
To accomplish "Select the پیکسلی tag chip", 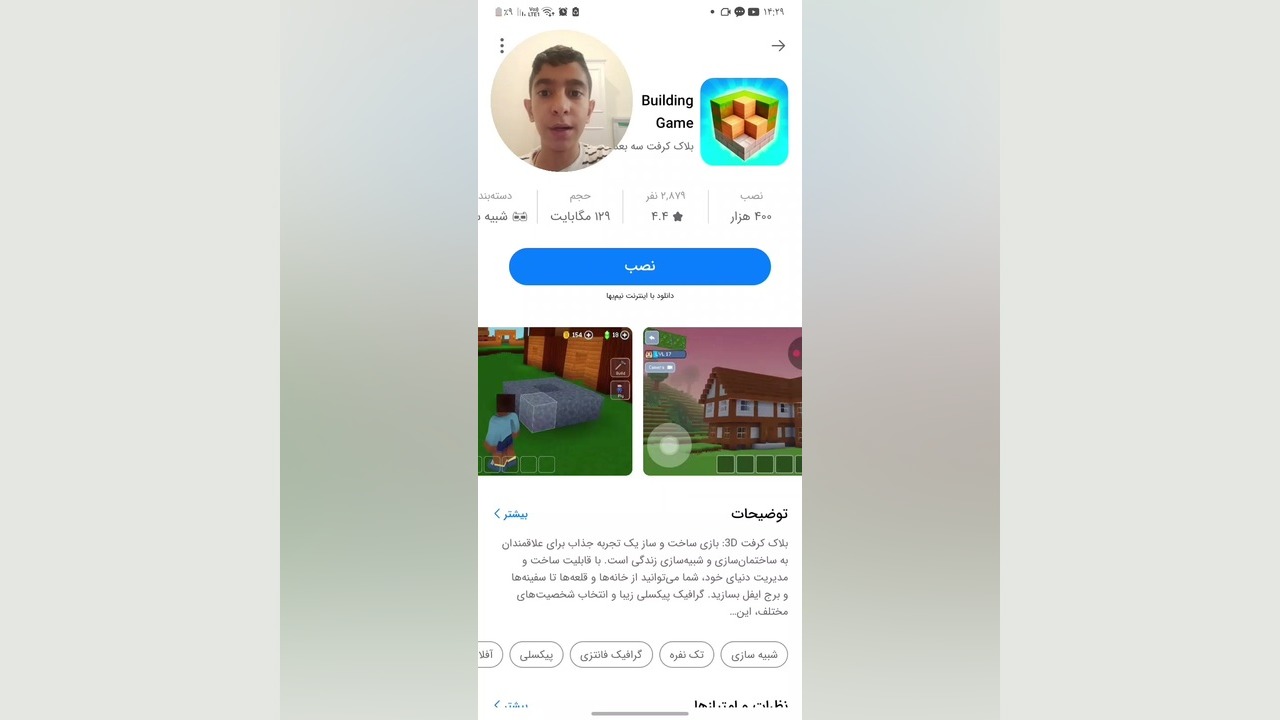I will pos(536,655).
